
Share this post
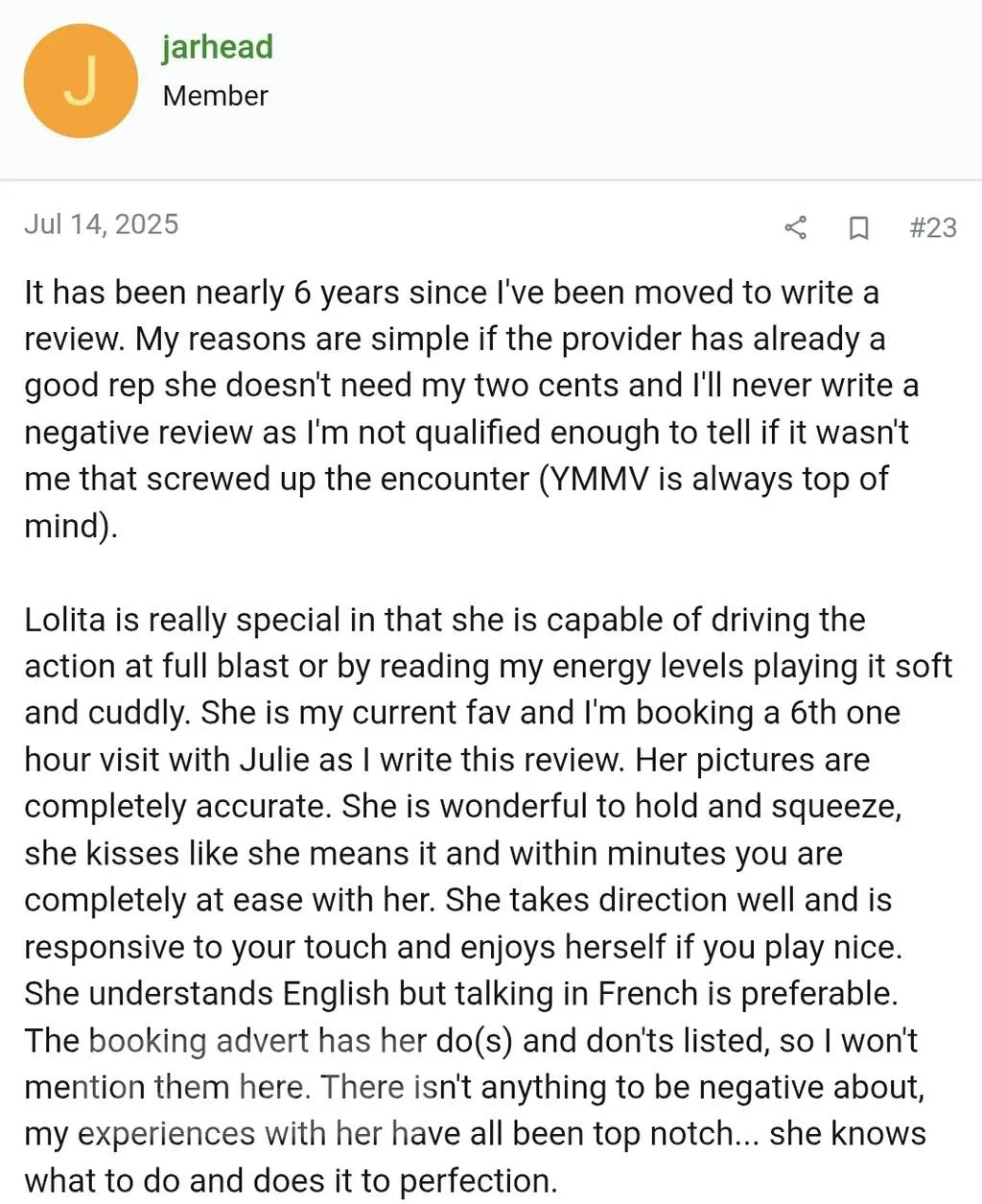pos(795,227)
